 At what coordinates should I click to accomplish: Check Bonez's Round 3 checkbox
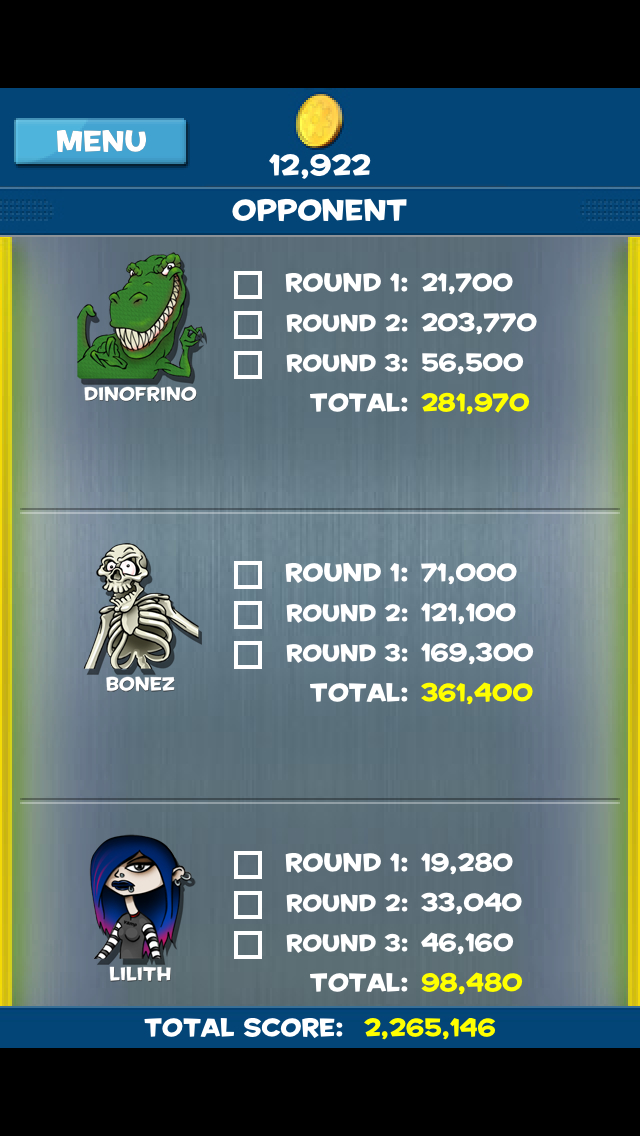pos(248,655)
